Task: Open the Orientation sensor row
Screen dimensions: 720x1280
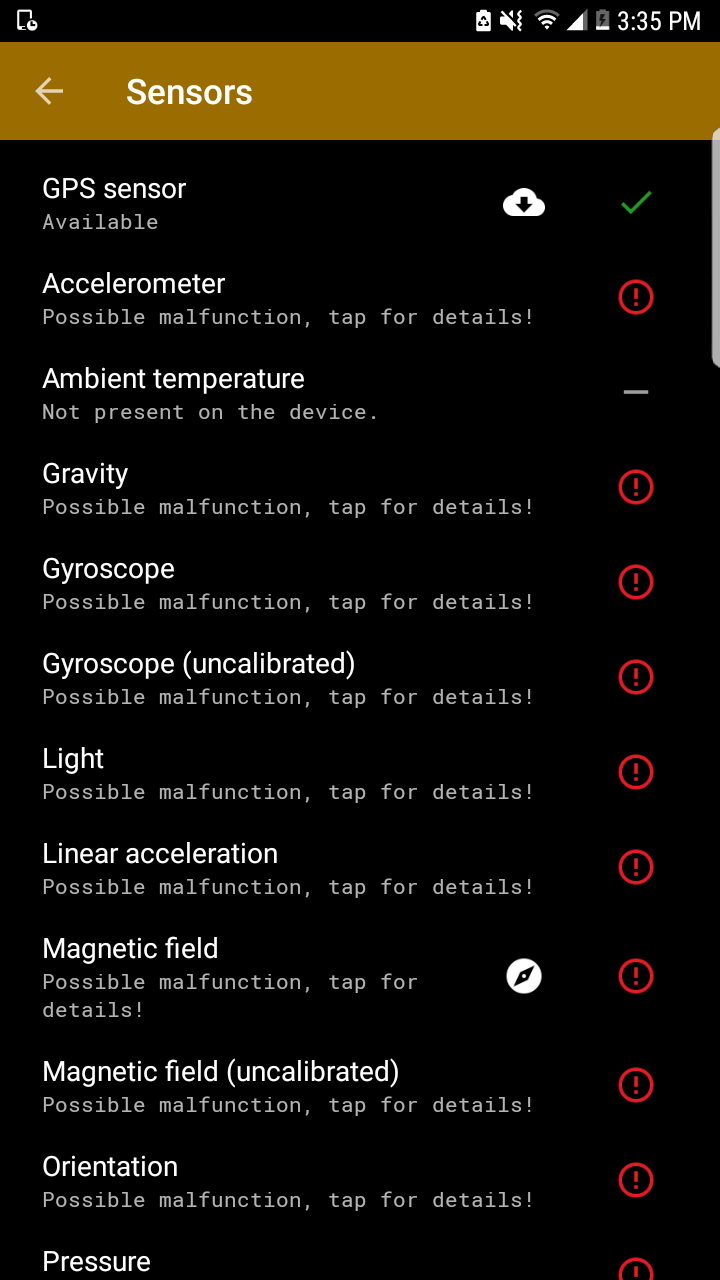Action: (x=360, y=1181)
